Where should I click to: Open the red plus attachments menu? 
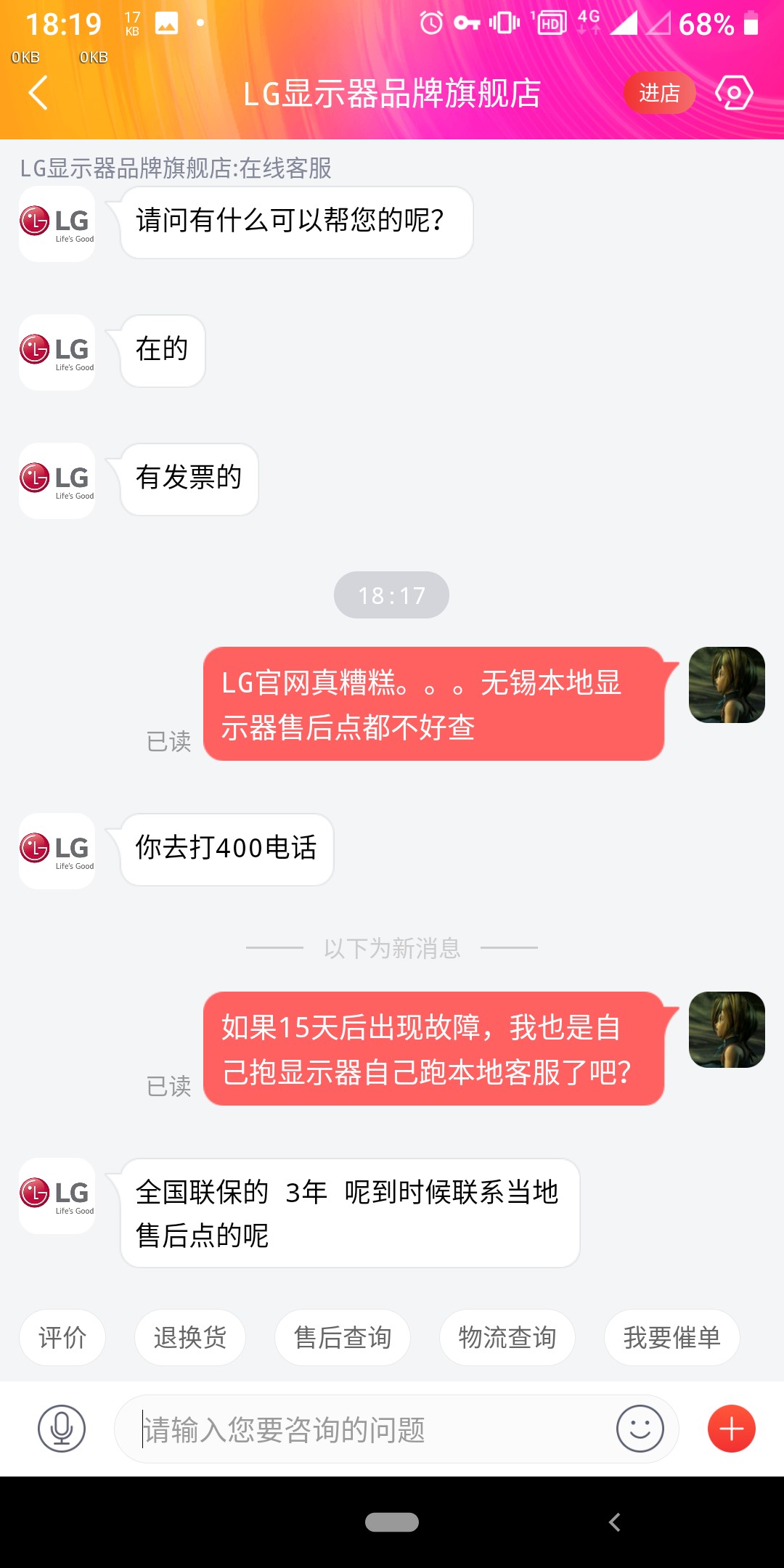(x=731, y=1429)
